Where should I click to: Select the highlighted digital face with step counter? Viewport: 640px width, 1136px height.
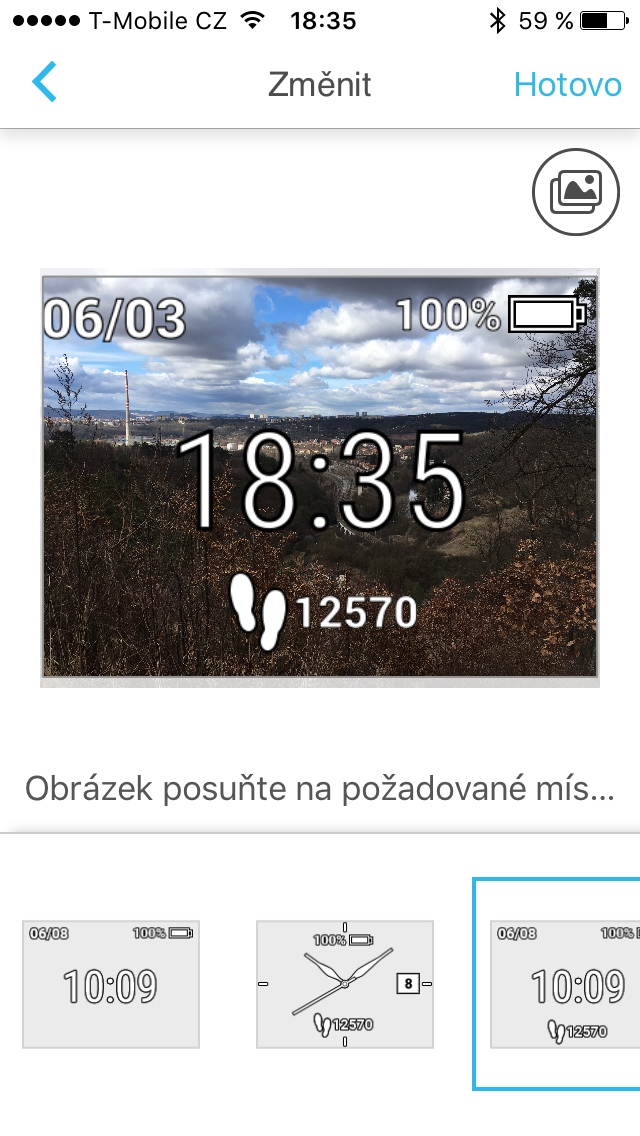[x=560, y=984]
